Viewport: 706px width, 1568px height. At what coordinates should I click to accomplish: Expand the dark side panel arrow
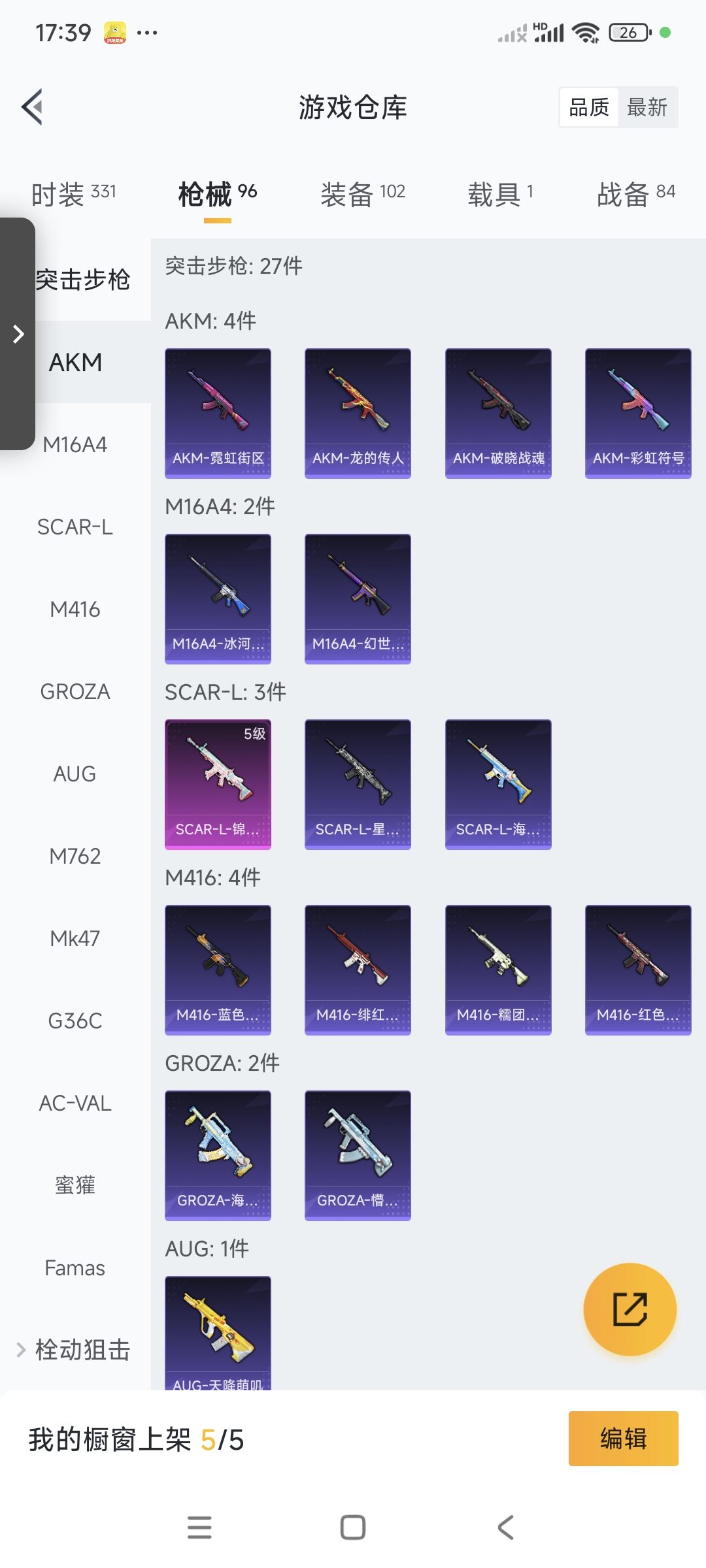18,334
